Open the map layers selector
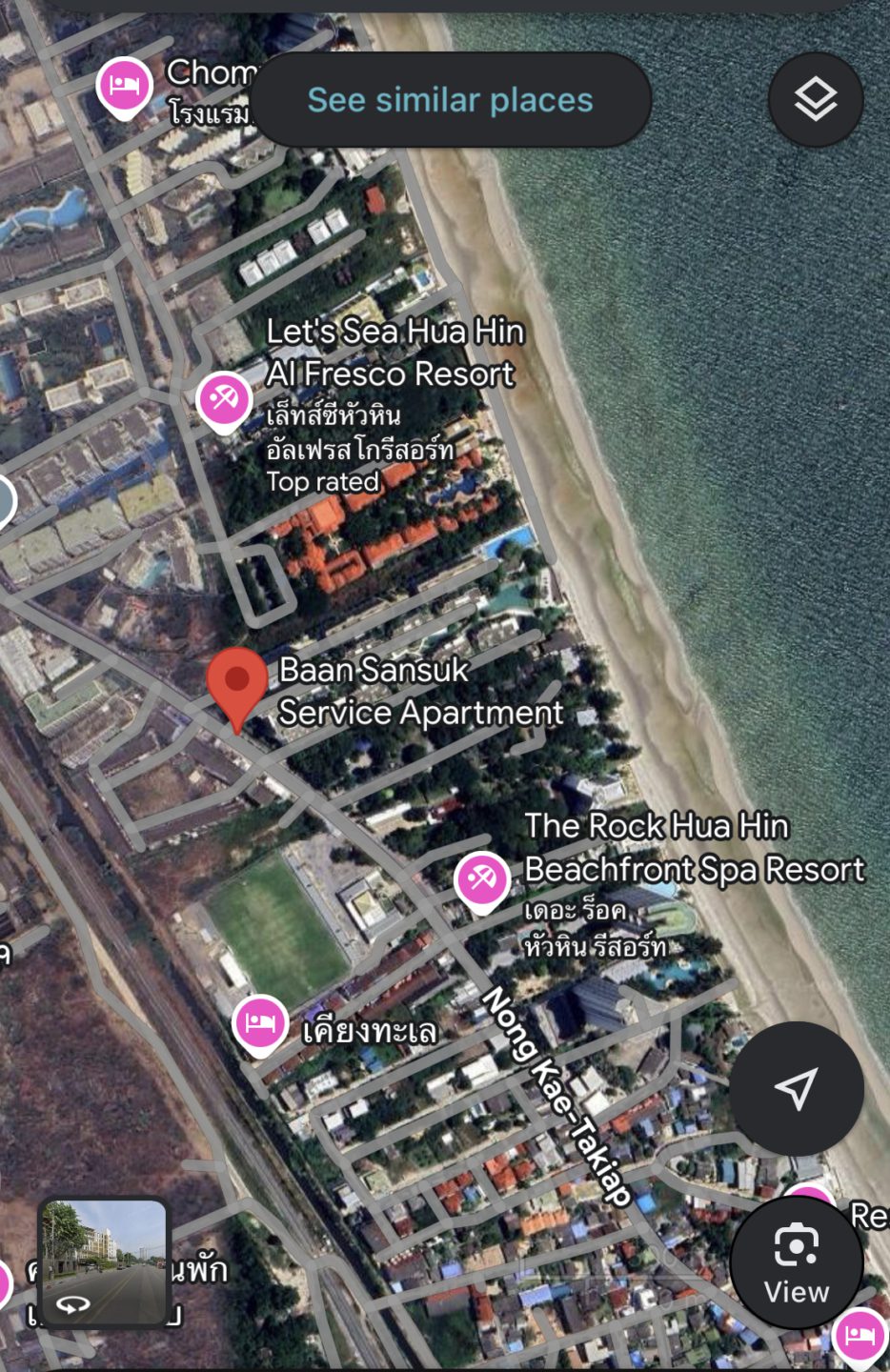The height and width of the screenshot is (1372, 890). (816, 99)
